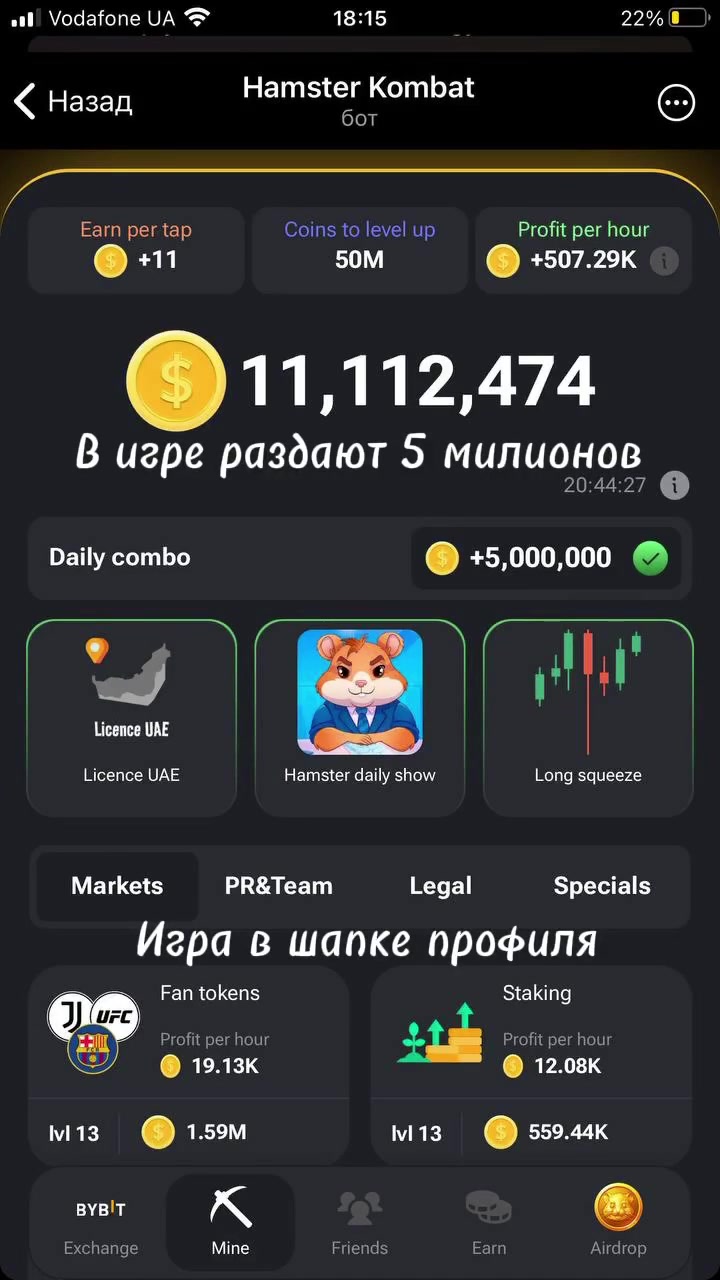The height and width of the screenshot is (1280, 720).
Task: Open the three-dot overflow menu
Action: [676, 102]
